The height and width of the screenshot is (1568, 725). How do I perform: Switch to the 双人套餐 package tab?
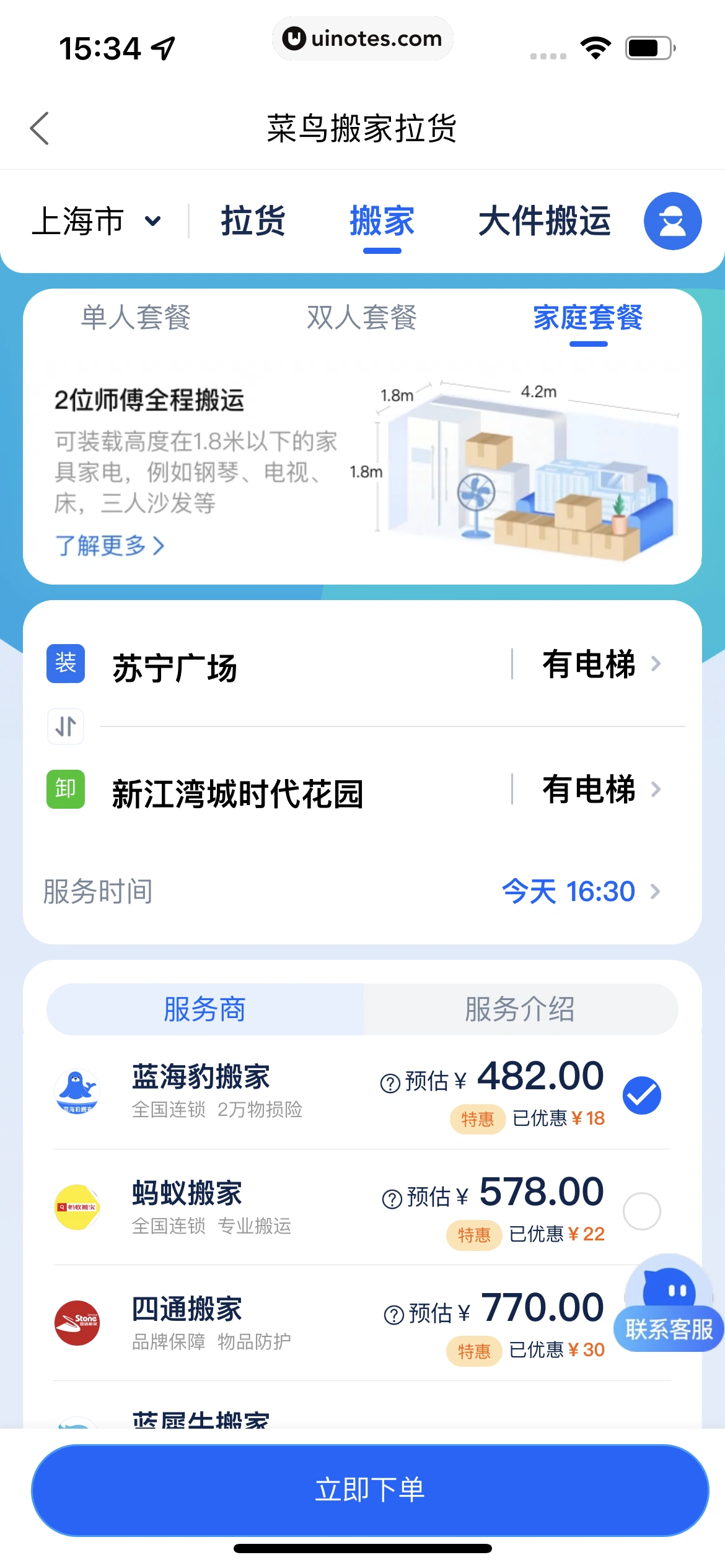(362, 319)
